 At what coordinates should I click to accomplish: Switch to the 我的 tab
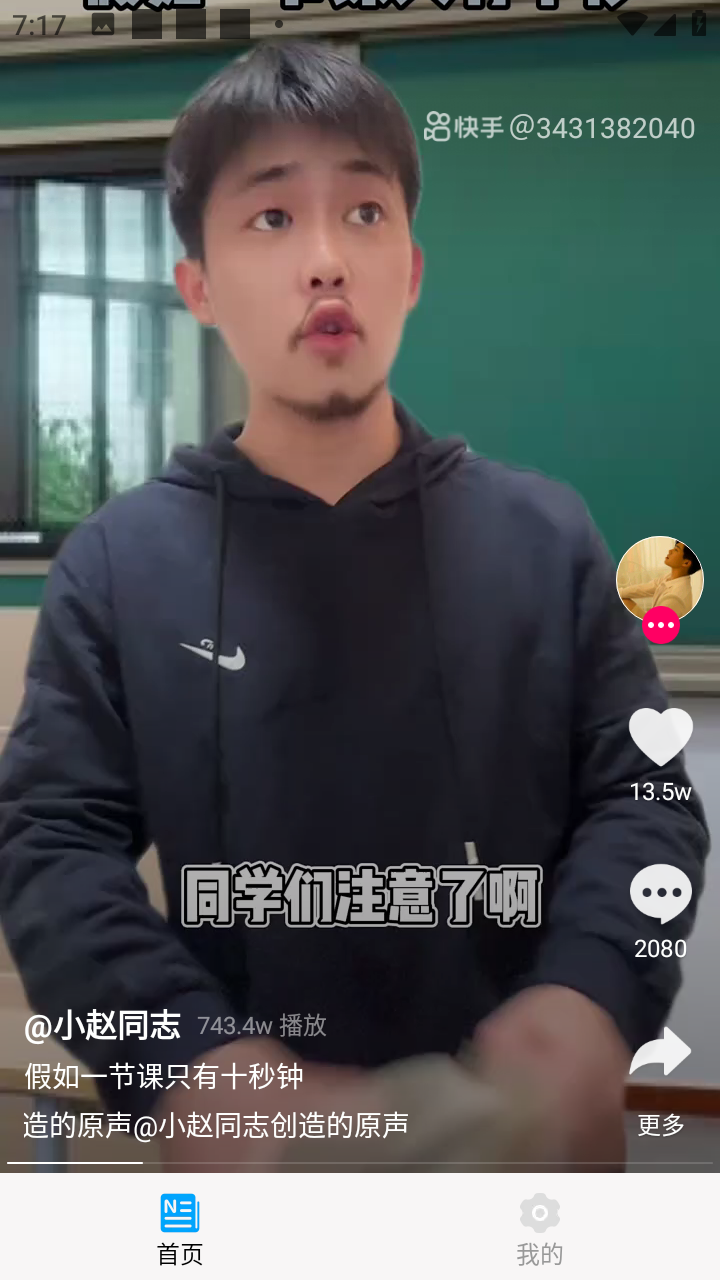pyautogui.click(x=540, y=1229)
